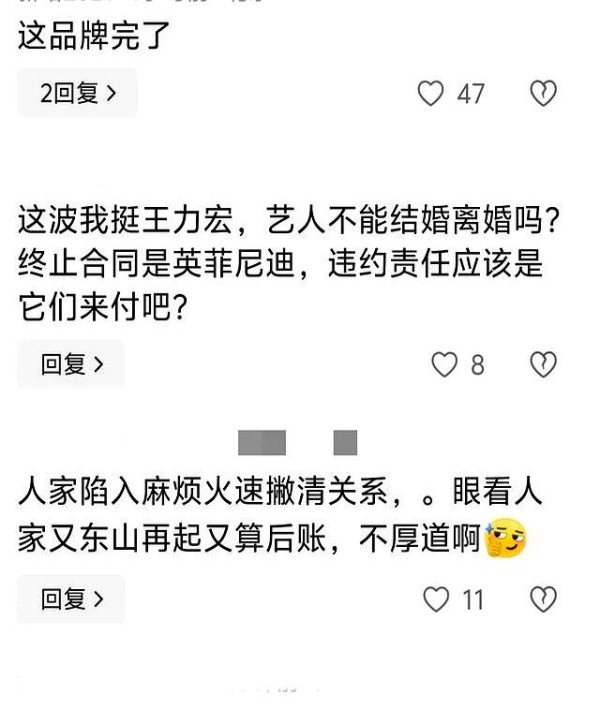Expand the 2回复 replies under 这品牌完了
The width and height of the screenshot is (600, 709).
pos(77,94)
